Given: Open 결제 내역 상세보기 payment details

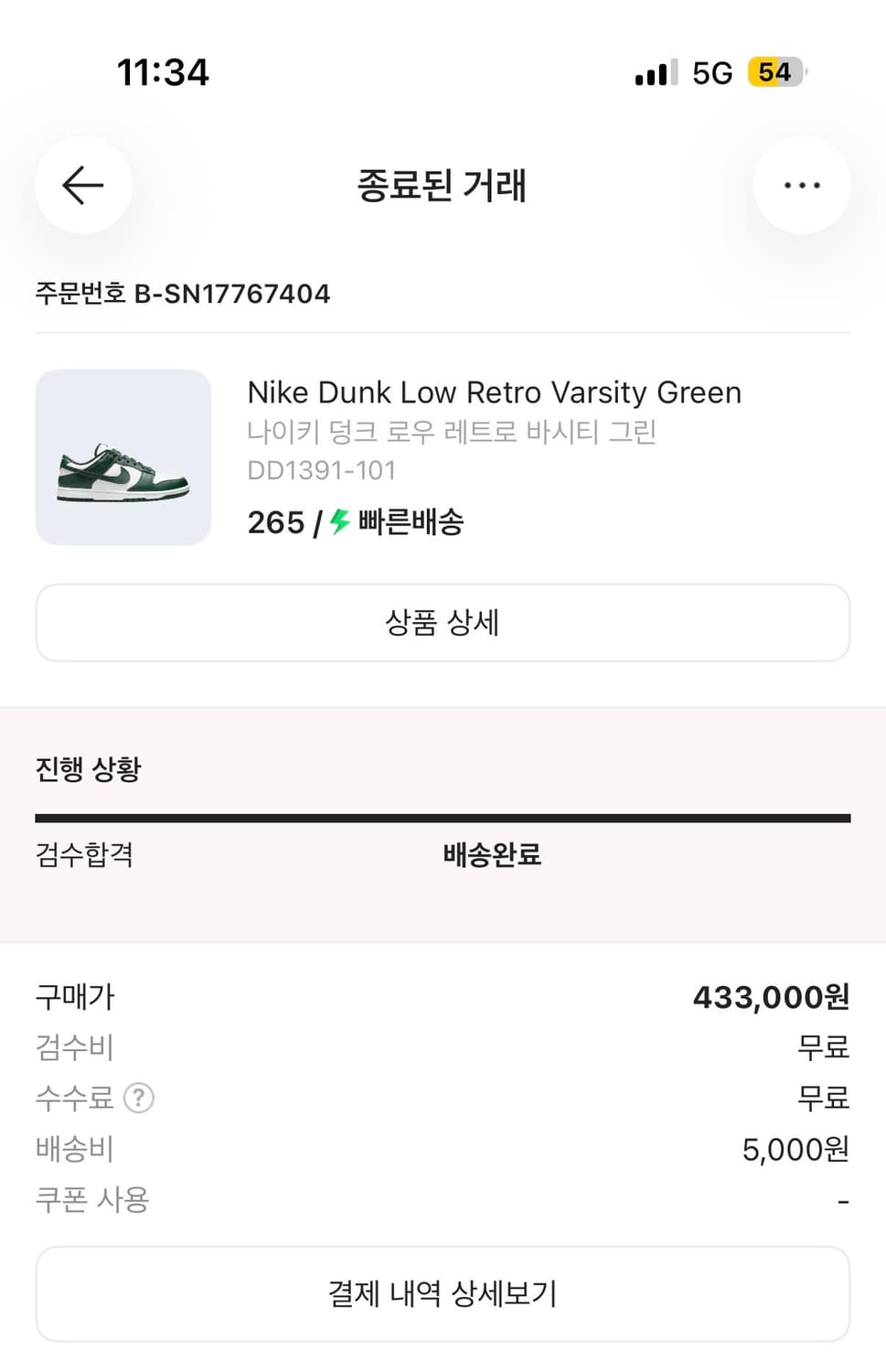Looking at the screenshot, I should point(443,1293).
